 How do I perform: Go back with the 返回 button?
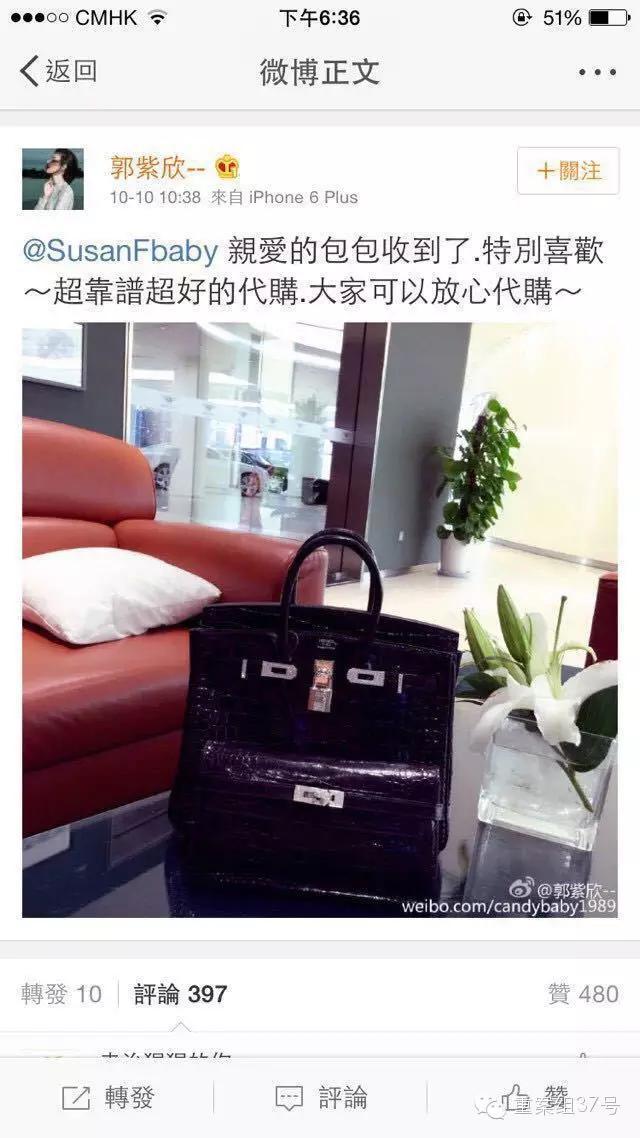[x=58, y=72]
